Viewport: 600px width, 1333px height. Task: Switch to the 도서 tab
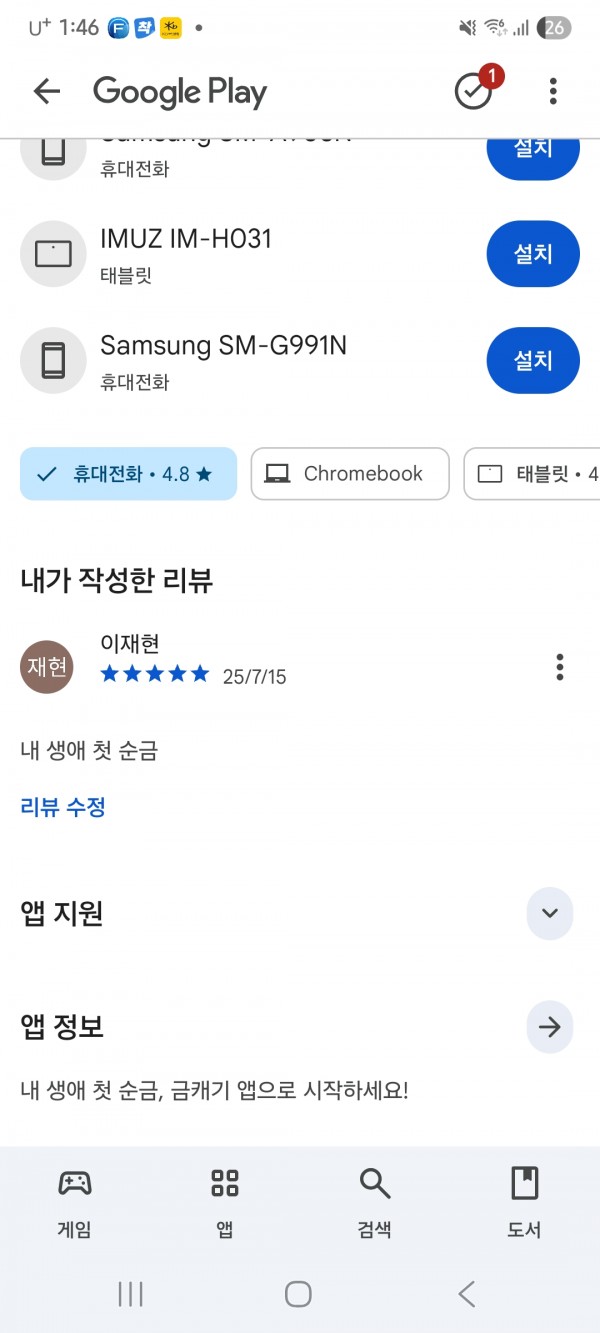coord(525,1203)
